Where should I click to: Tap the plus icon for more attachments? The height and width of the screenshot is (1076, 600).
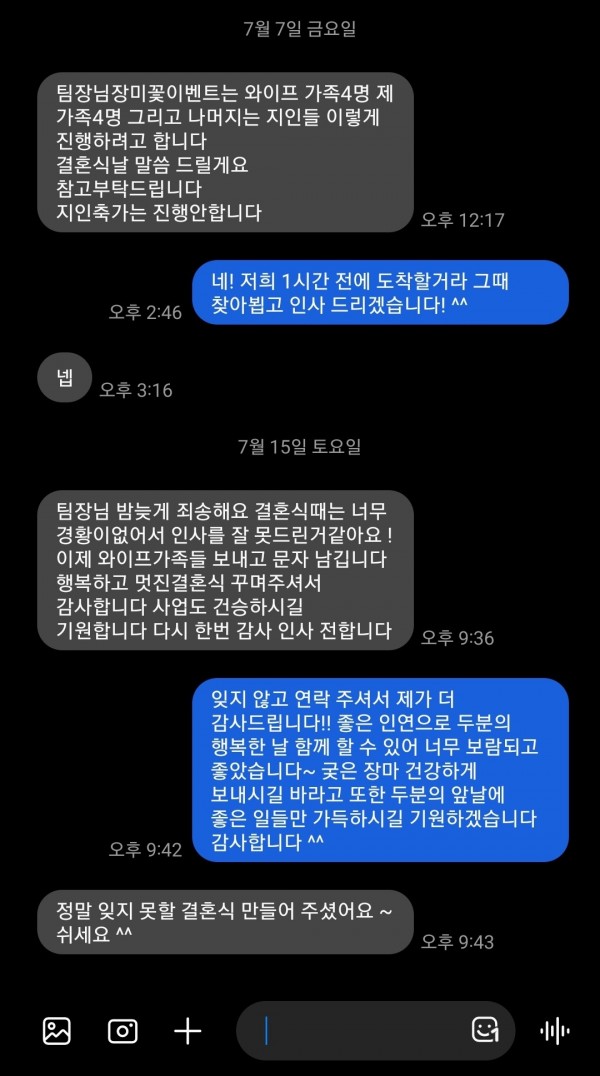tap(187, 1031)
